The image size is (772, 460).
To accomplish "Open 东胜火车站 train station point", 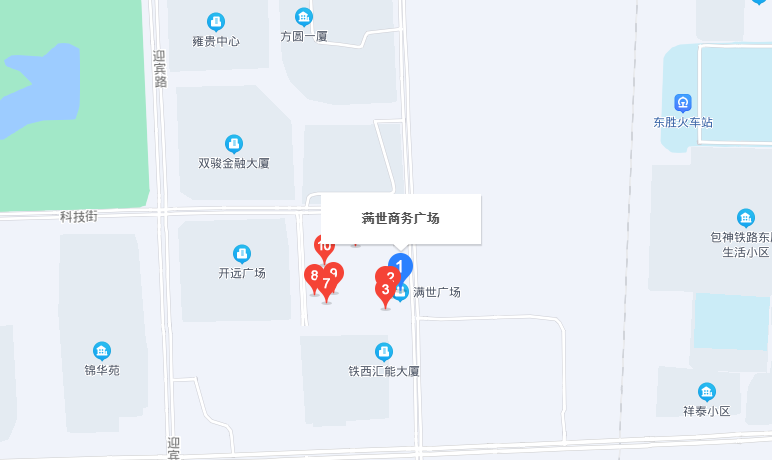I will [x=683, y=102].
